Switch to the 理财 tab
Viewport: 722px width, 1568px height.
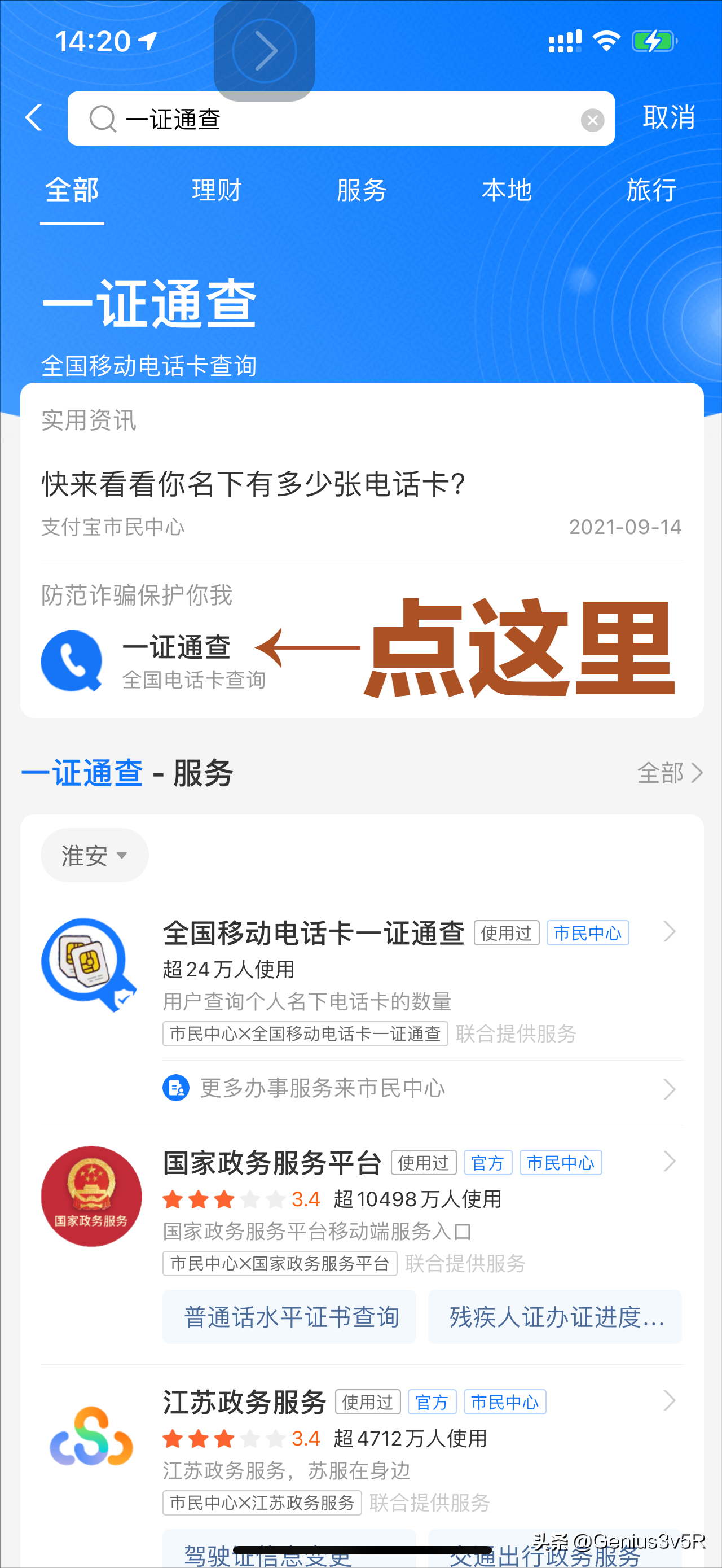point(217,191)
